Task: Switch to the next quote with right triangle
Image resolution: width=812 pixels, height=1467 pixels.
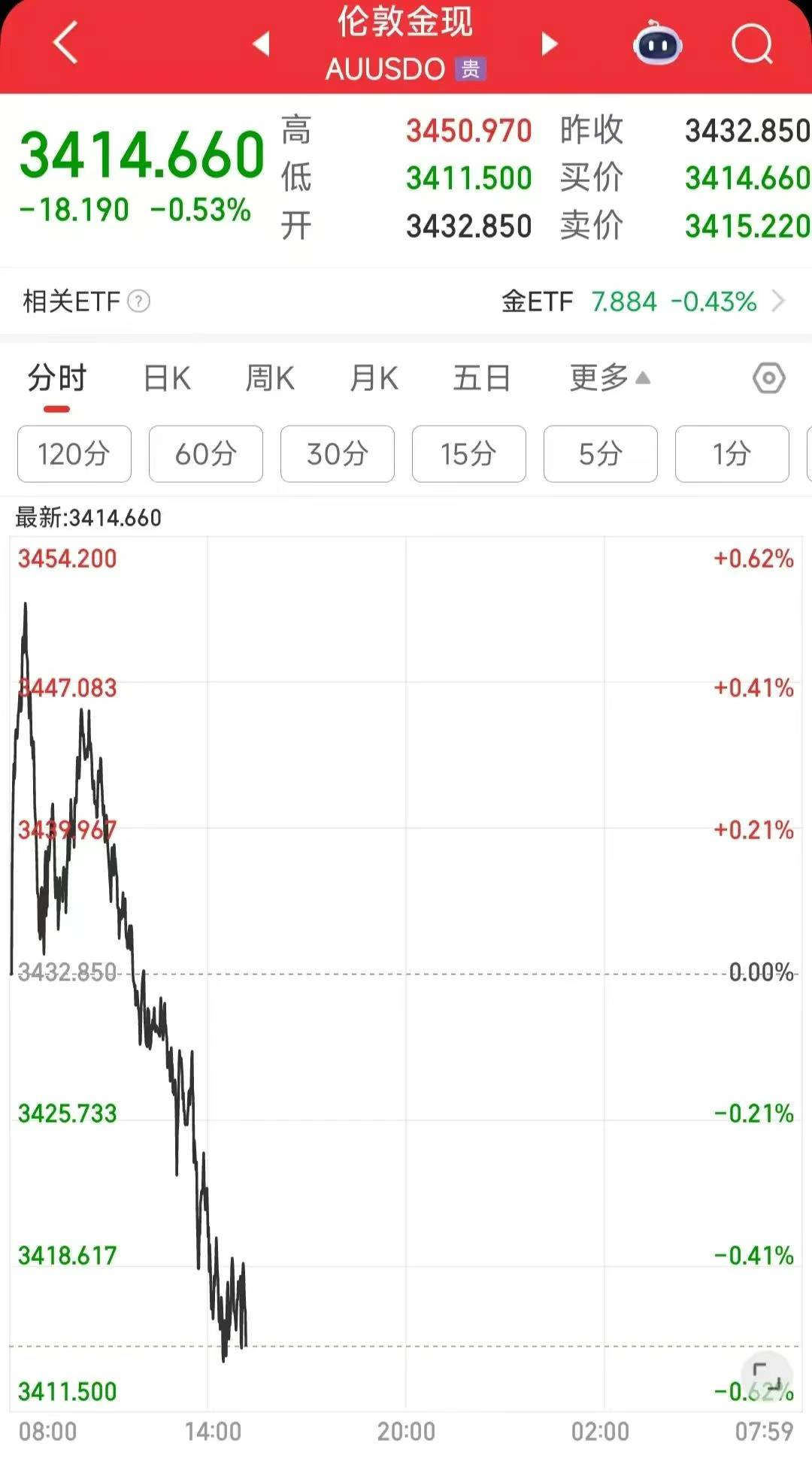Action: [x=550, y=44]
